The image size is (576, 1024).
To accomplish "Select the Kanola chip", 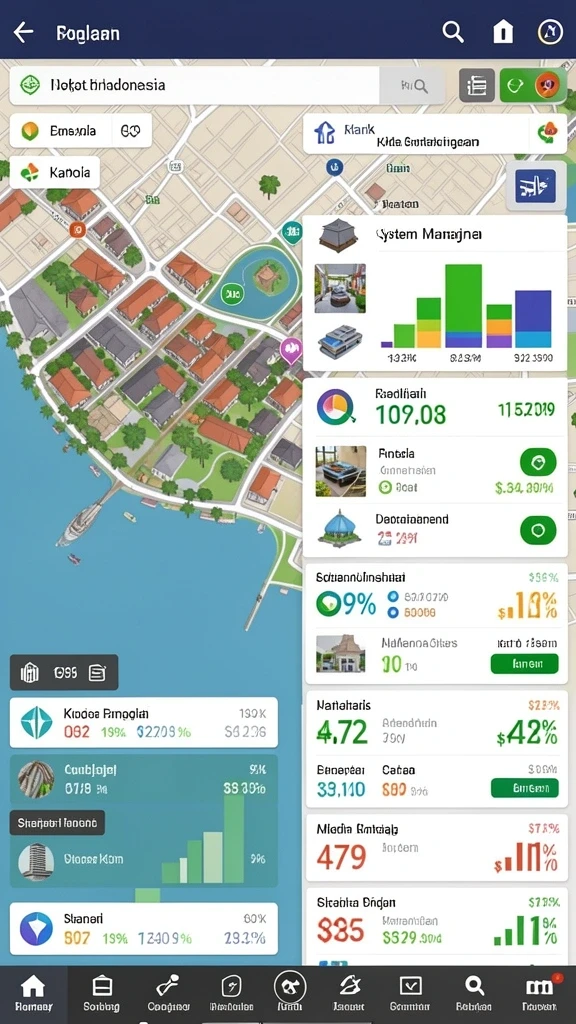I will [x=55, y=172].
